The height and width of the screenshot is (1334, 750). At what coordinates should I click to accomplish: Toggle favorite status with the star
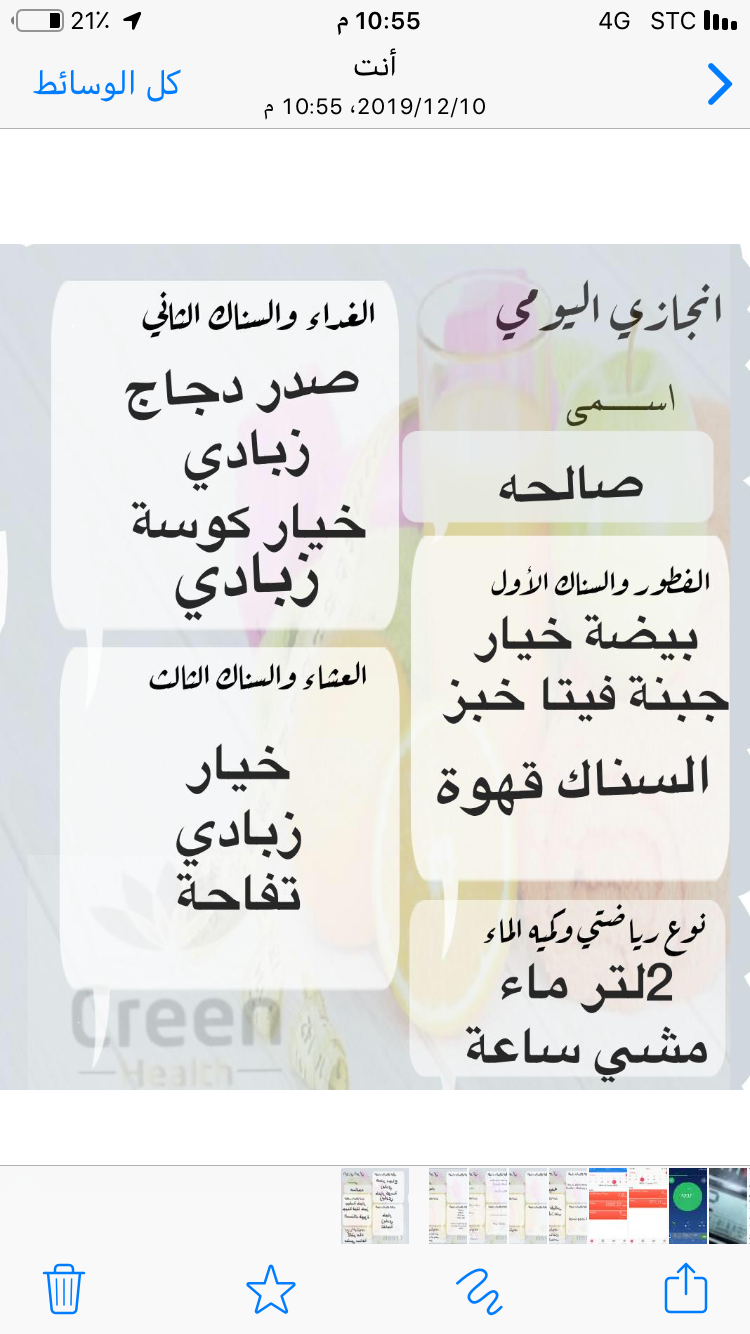pyautogui.click(x=270, y=1290)
